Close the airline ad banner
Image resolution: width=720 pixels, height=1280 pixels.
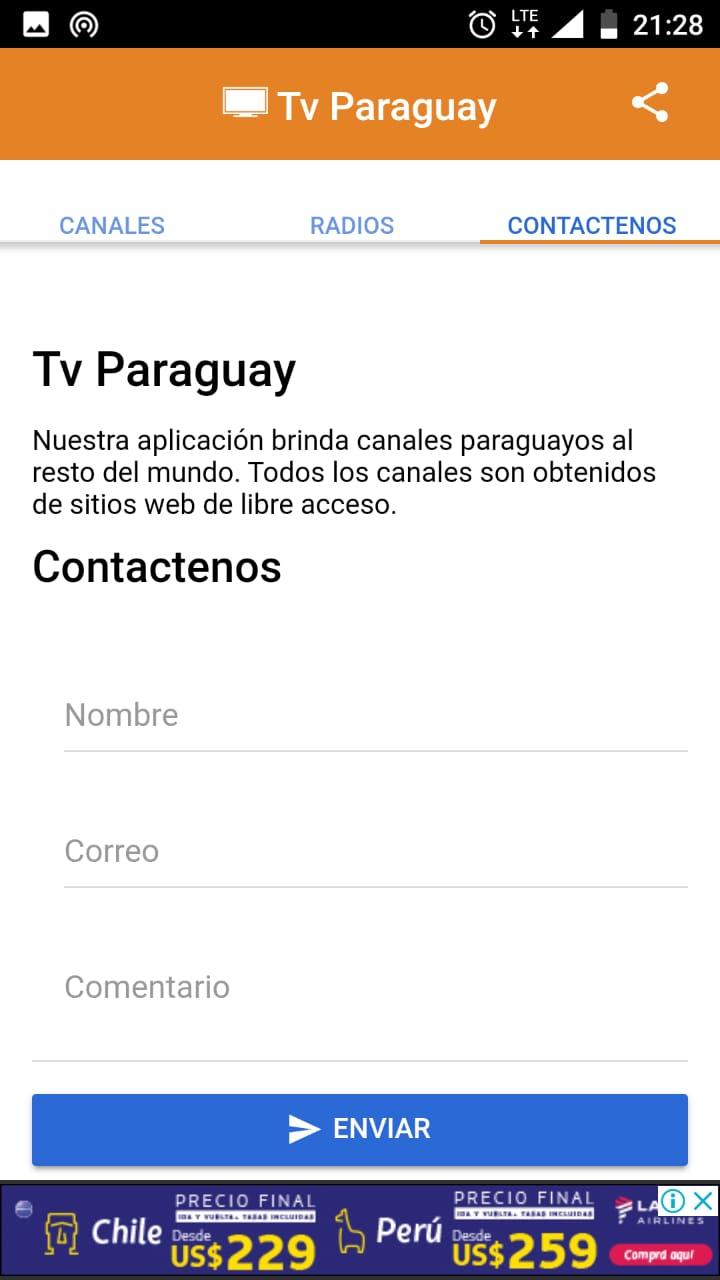click(x=705, y=1201)
